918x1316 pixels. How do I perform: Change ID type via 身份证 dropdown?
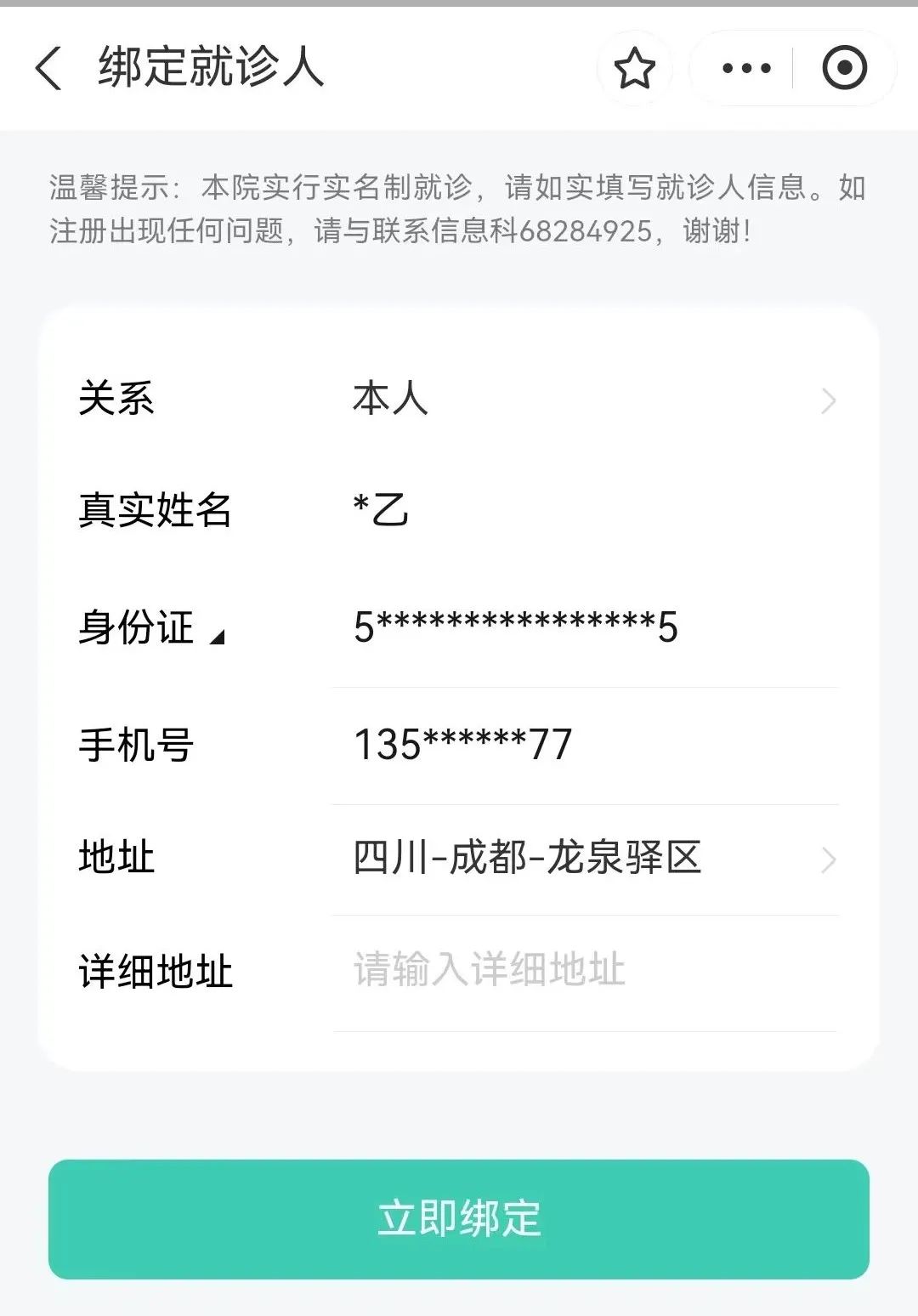pos(153,629)
